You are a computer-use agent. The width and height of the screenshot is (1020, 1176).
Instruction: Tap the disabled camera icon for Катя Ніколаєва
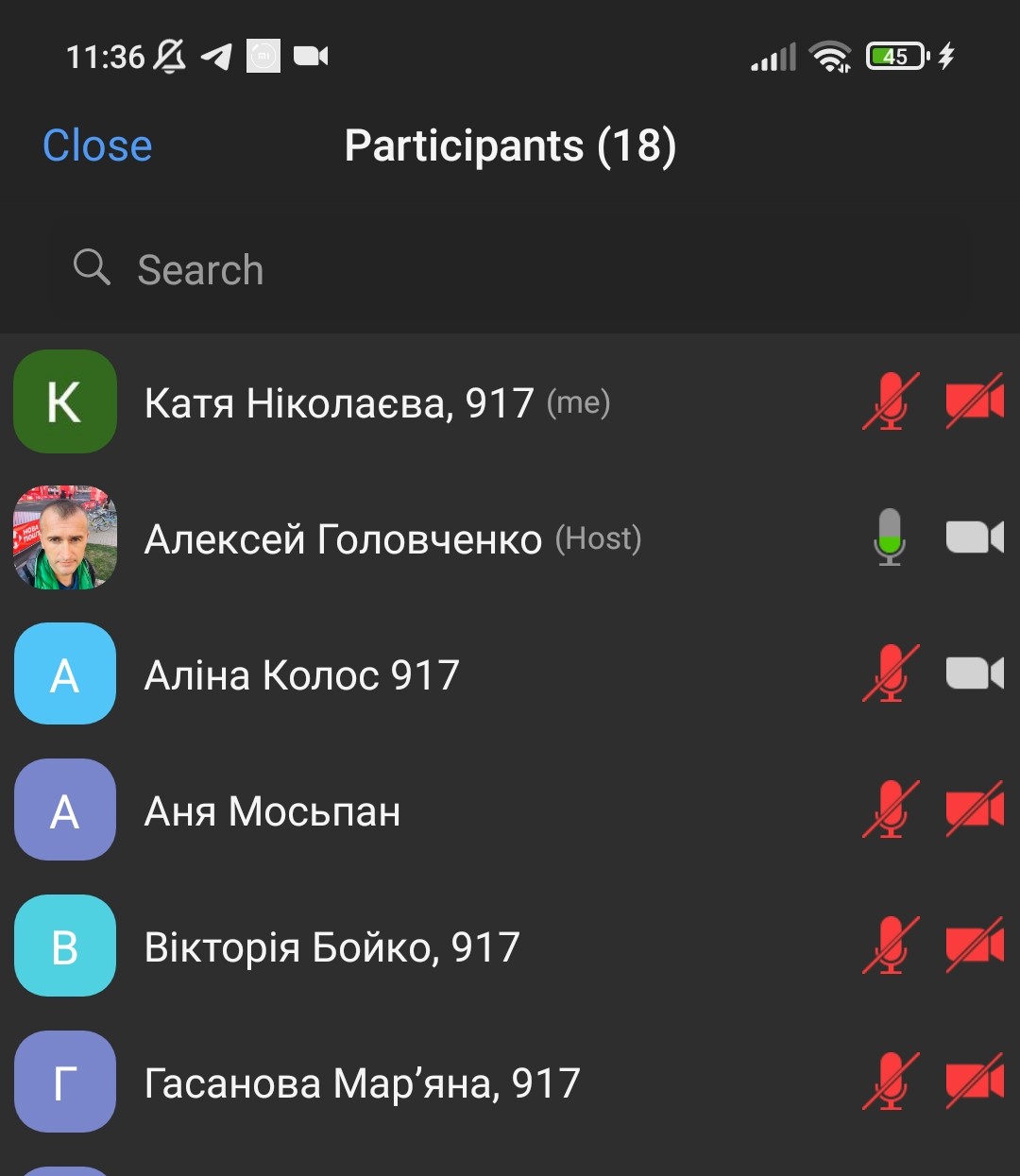pos(975,402)
